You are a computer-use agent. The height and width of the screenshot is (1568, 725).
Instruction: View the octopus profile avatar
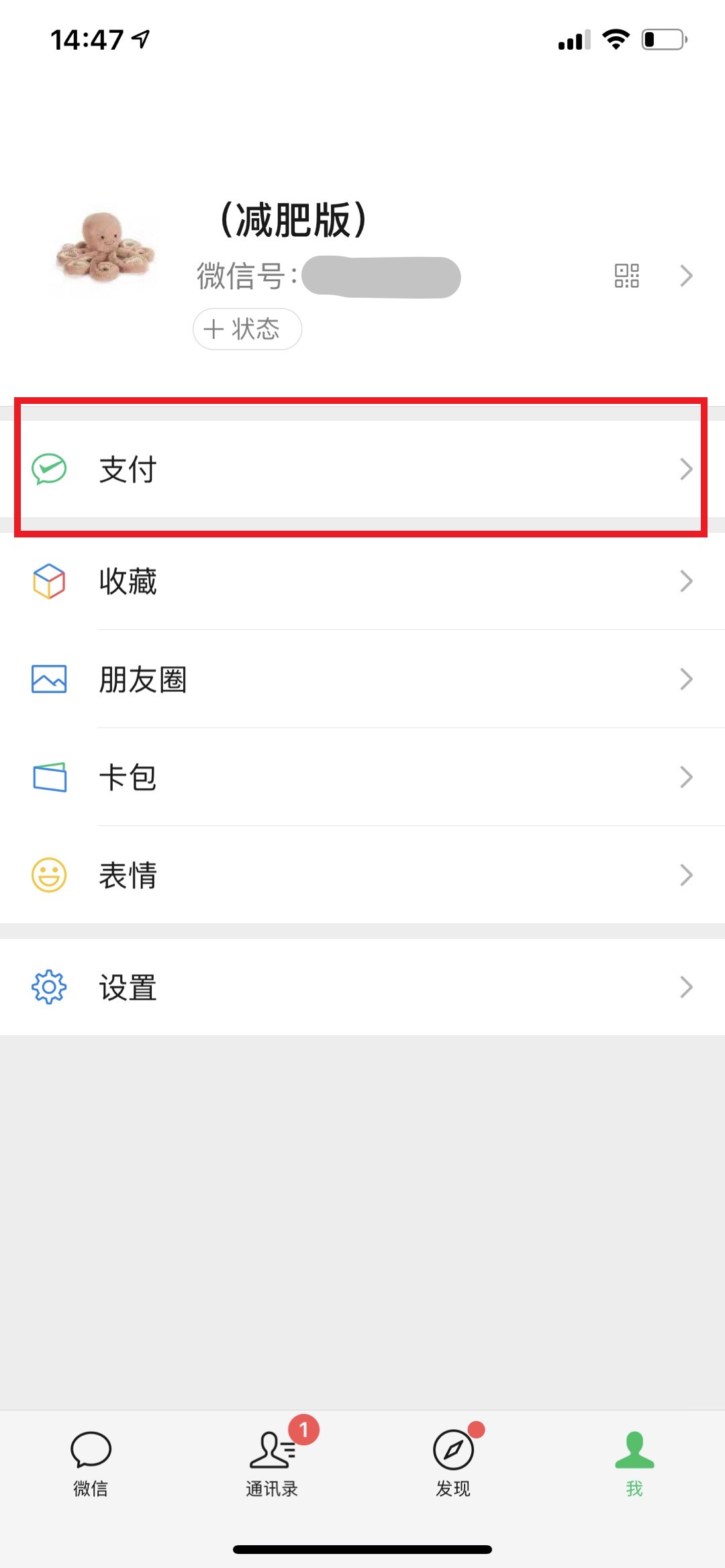[x=105, y=247]
